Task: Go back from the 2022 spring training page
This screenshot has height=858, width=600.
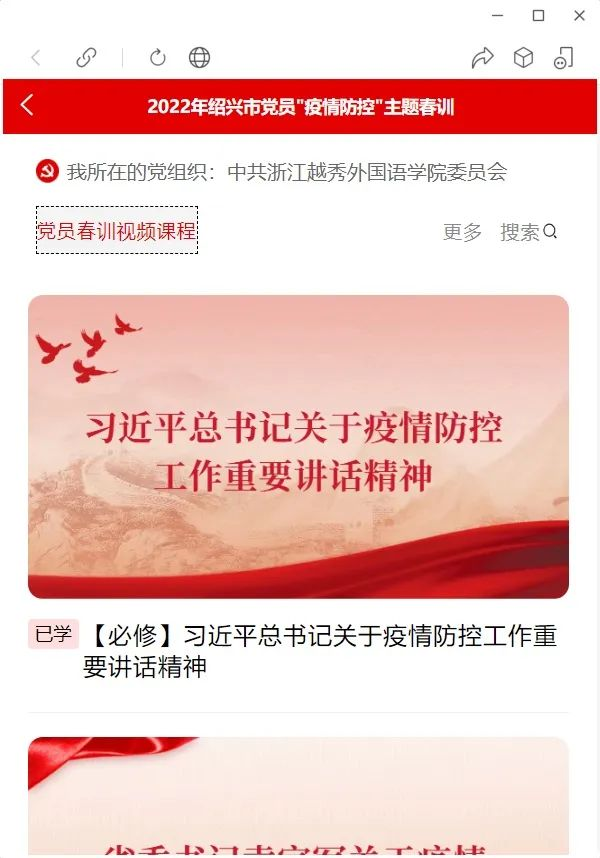Action: [x=27, y=105]
